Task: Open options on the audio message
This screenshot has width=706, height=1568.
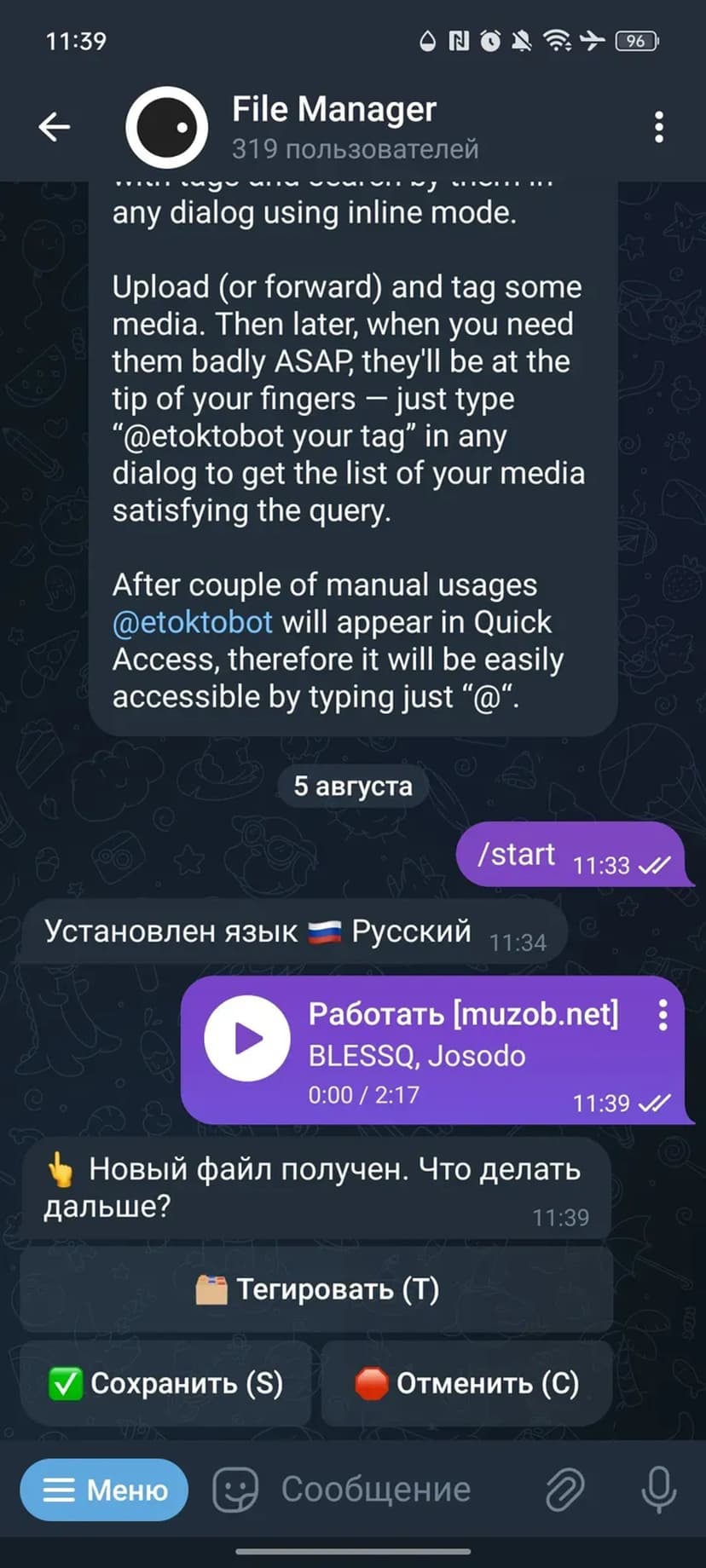Action: pyautogui.click(x=663, y=1015)
